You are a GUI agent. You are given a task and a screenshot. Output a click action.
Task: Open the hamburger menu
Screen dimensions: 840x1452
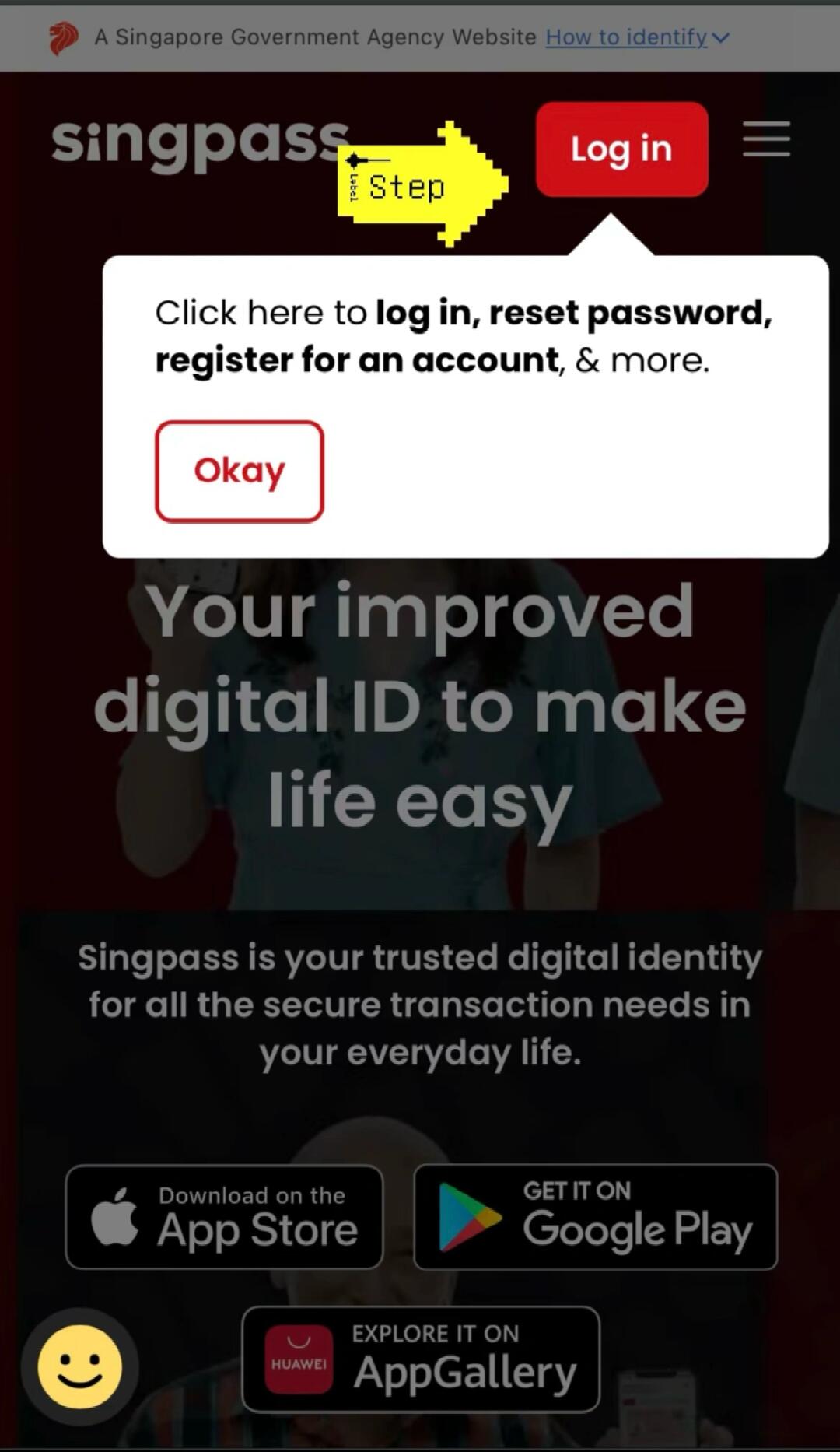click(x=766, y=139)
